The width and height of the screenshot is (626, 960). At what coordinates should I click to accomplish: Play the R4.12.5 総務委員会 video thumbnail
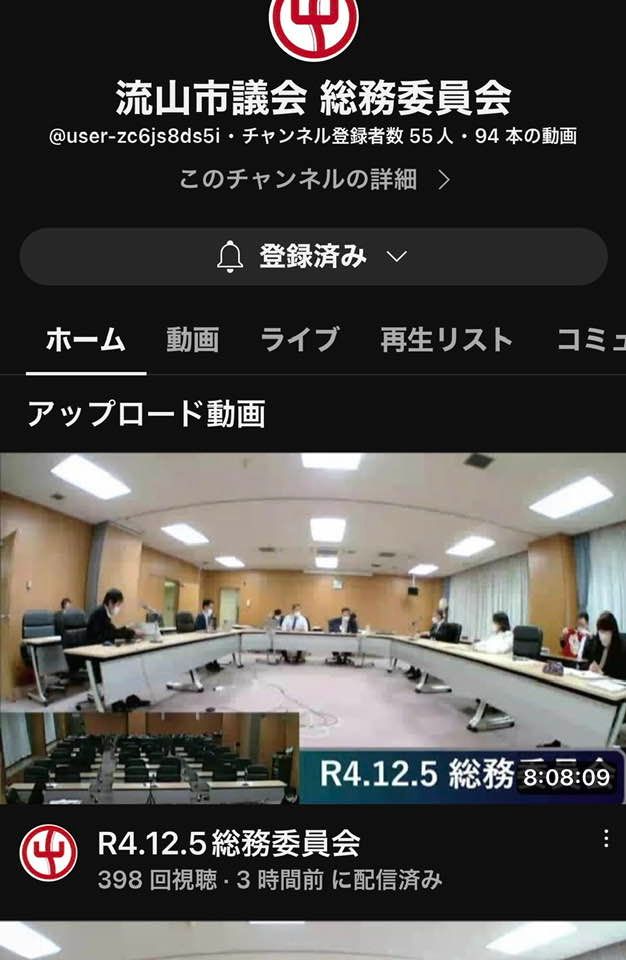click(313, 628)
